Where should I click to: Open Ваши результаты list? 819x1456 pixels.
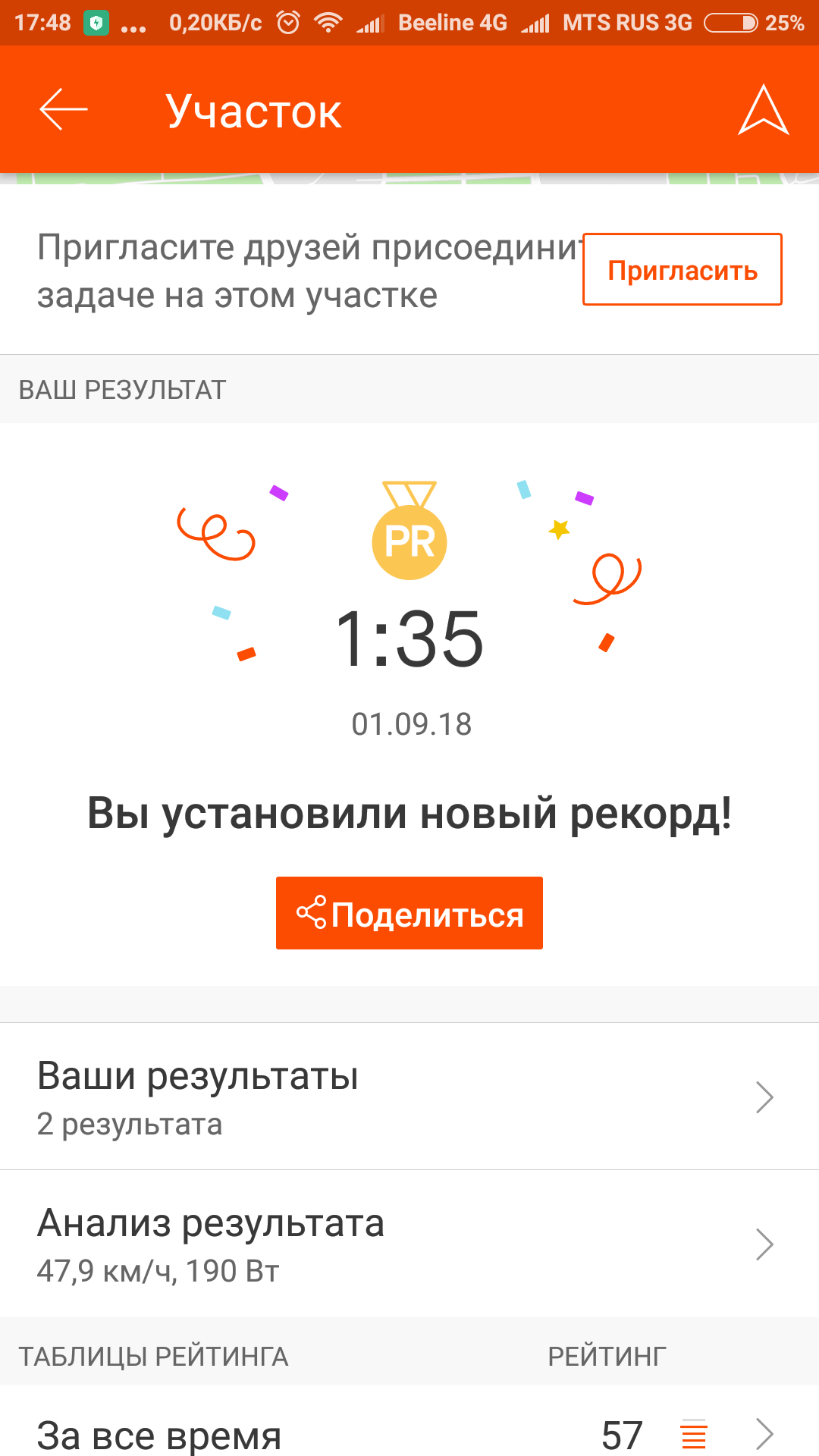409,1097
